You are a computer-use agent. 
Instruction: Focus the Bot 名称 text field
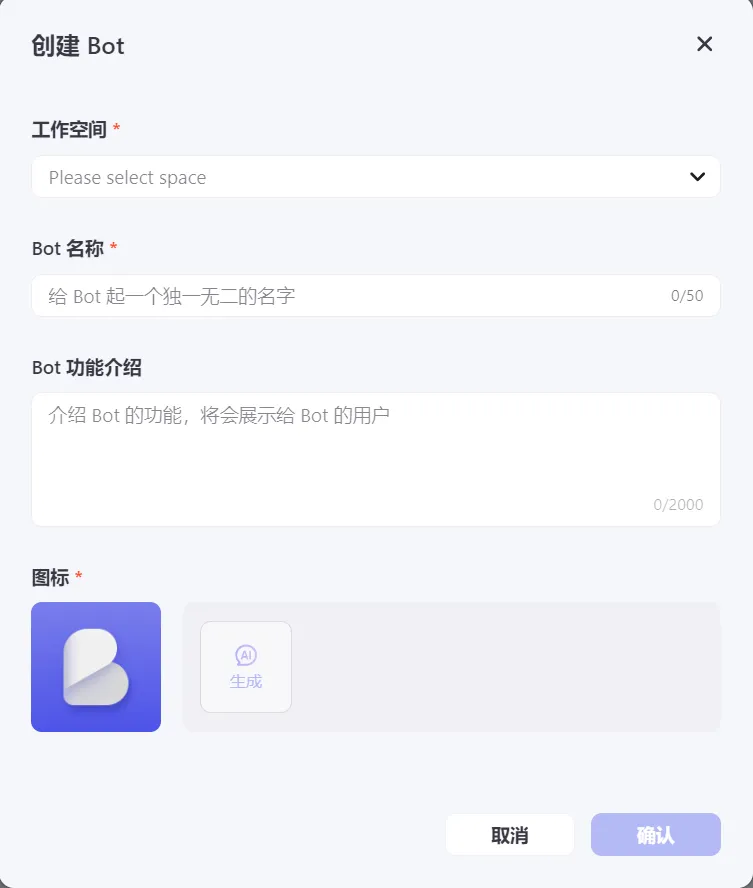pos(350,296)
